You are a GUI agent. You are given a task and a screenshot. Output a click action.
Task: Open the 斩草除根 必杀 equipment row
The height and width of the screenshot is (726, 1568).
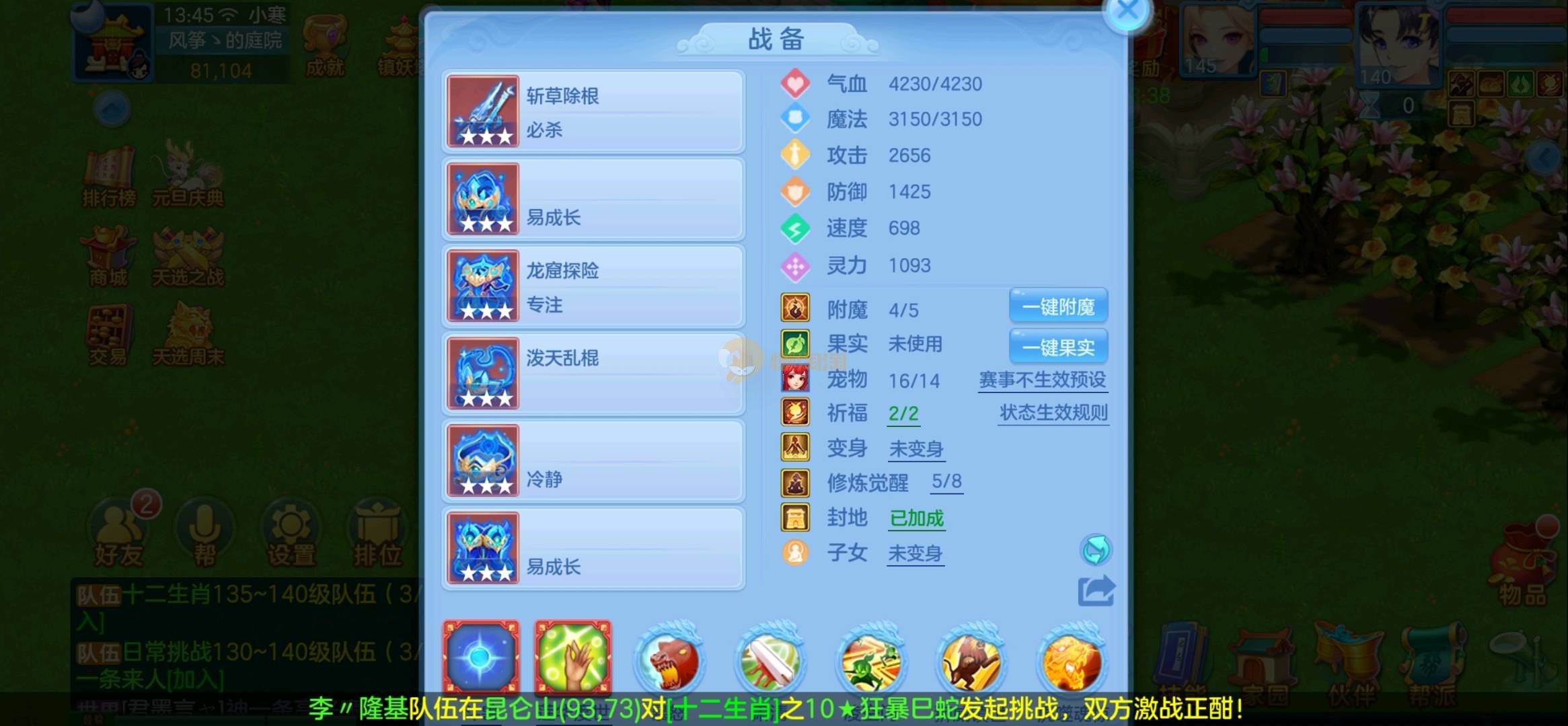[593, 112]
